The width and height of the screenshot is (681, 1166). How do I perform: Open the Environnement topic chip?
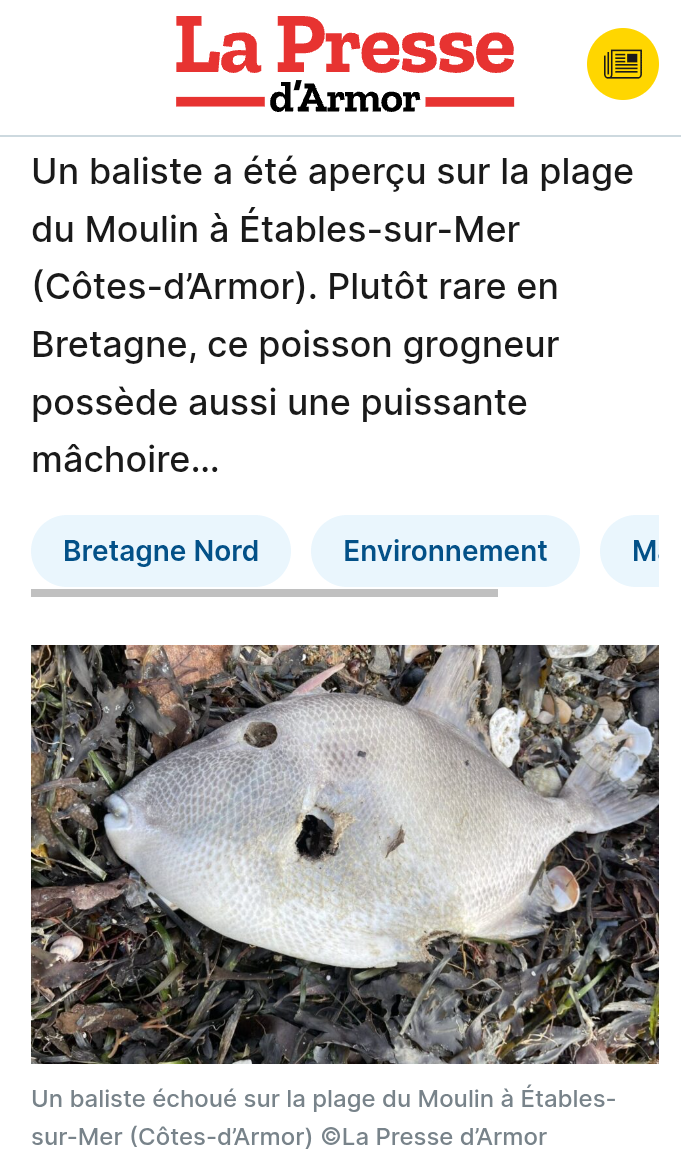pyautogui.click(x=445, y=551)
